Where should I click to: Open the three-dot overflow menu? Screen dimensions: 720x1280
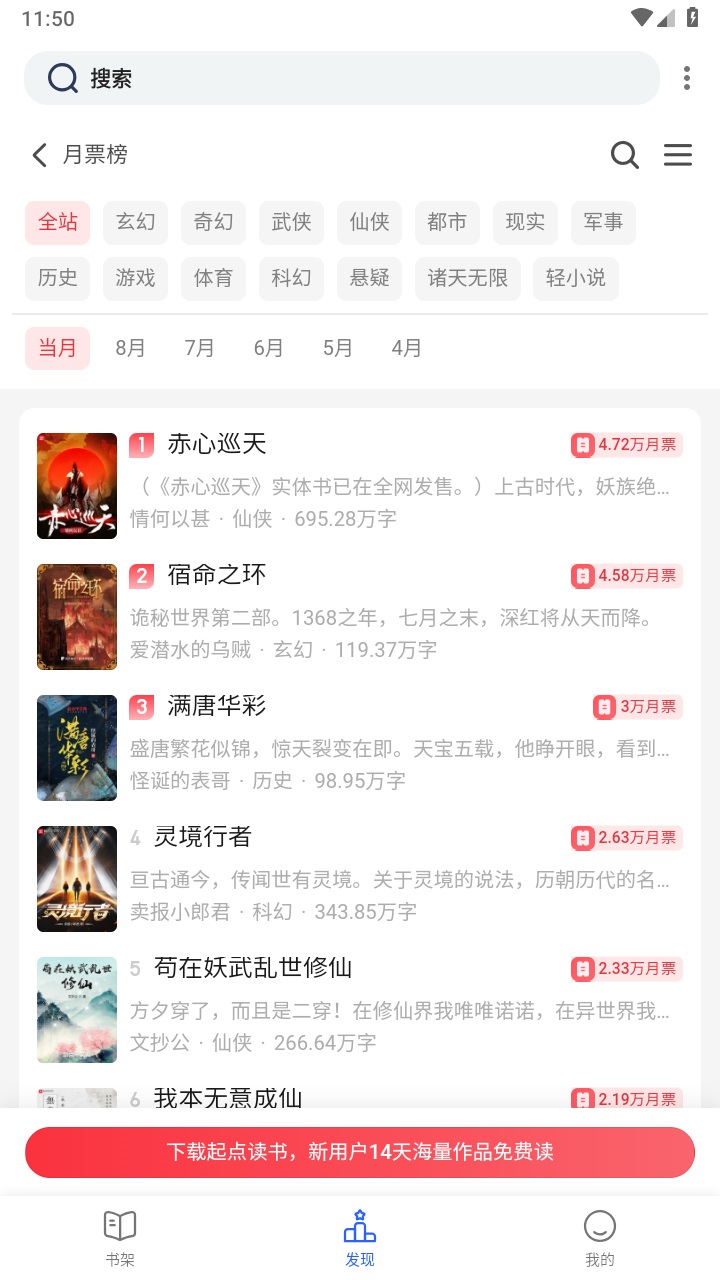[687, 78]
